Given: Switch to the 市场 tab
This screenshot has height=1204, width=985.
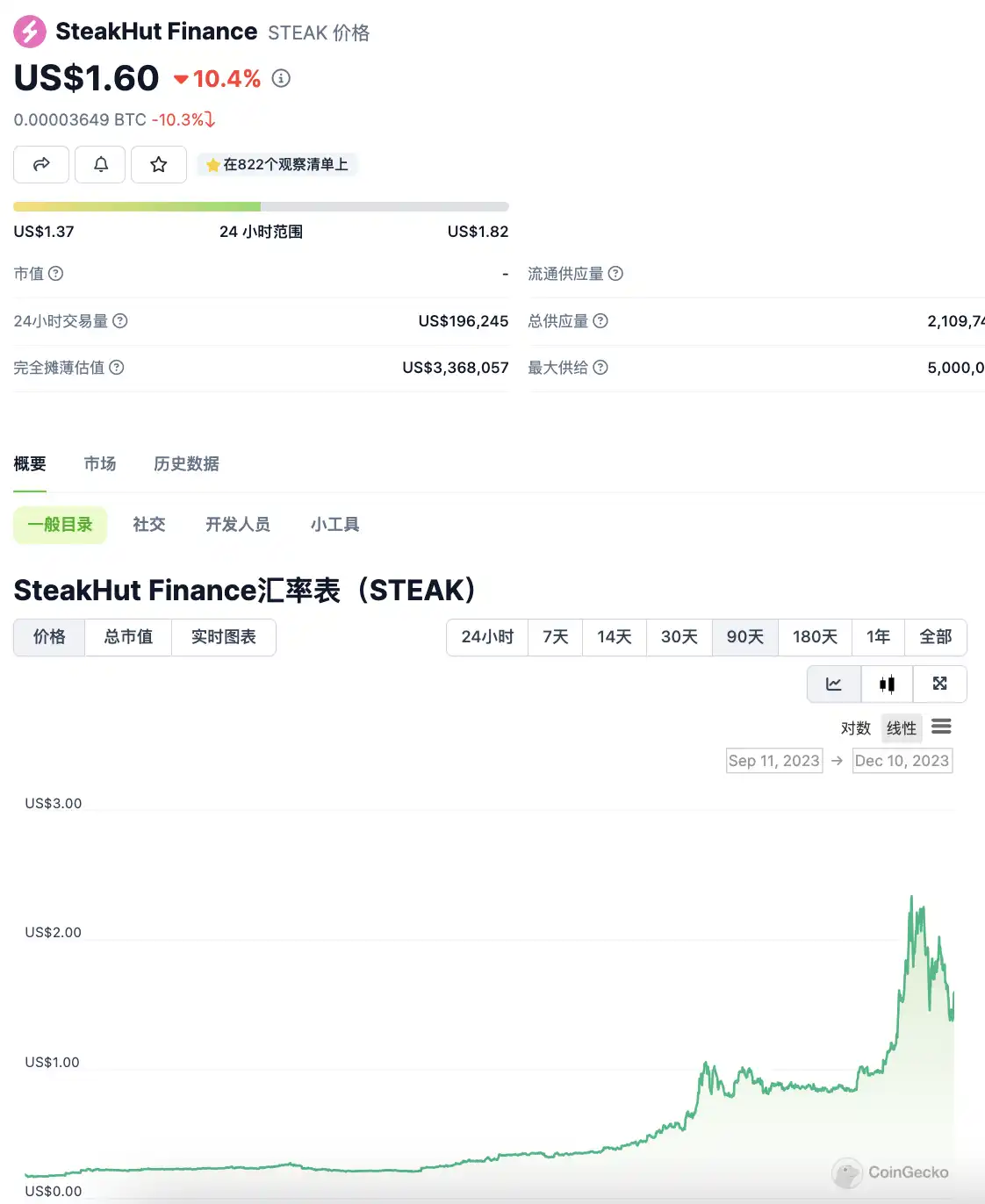Looking at the screenshot, I should click(100, 463).
